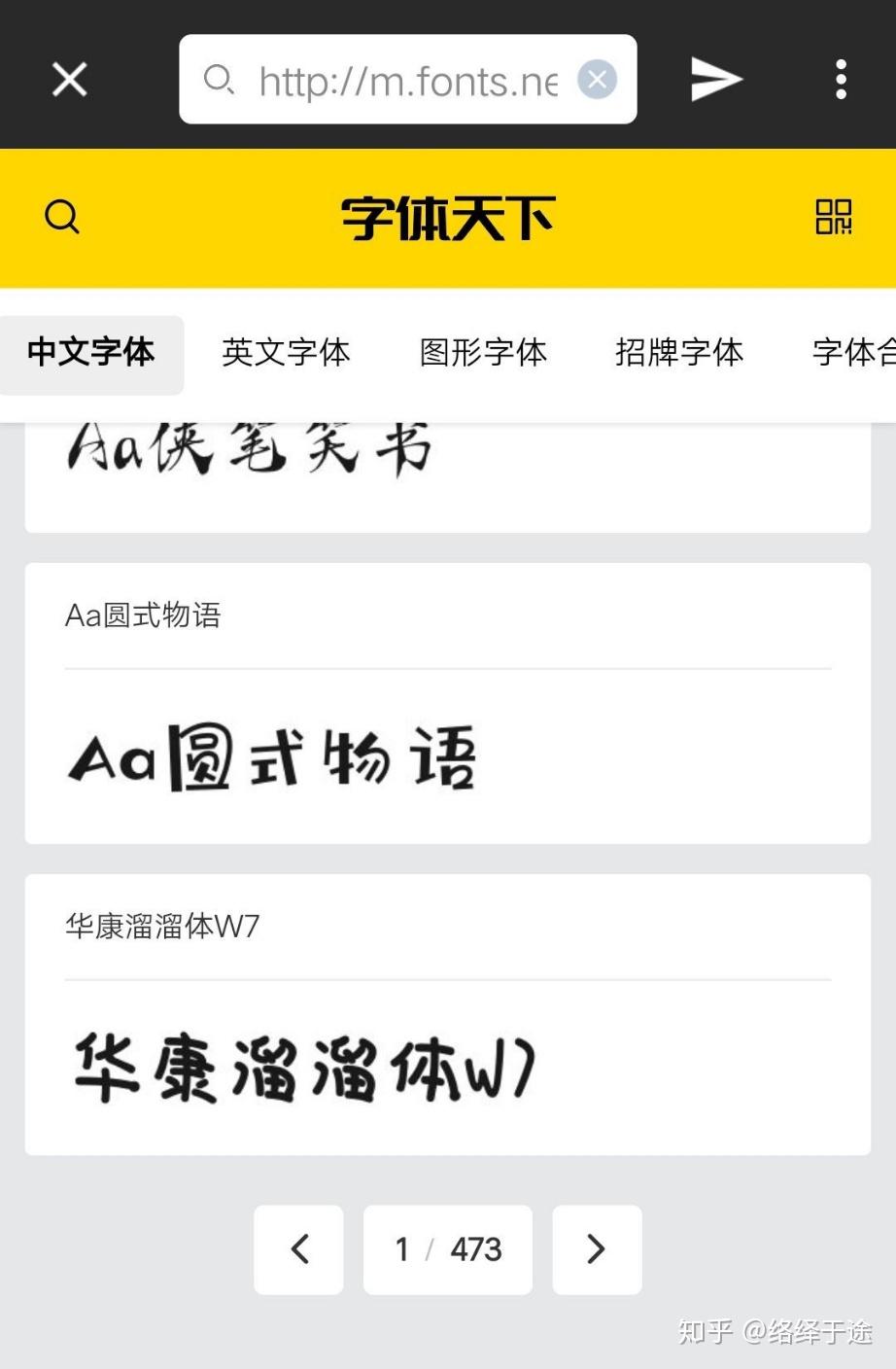Open the QR code icon
The image size is (896, 1369).
tap(833, 217)
